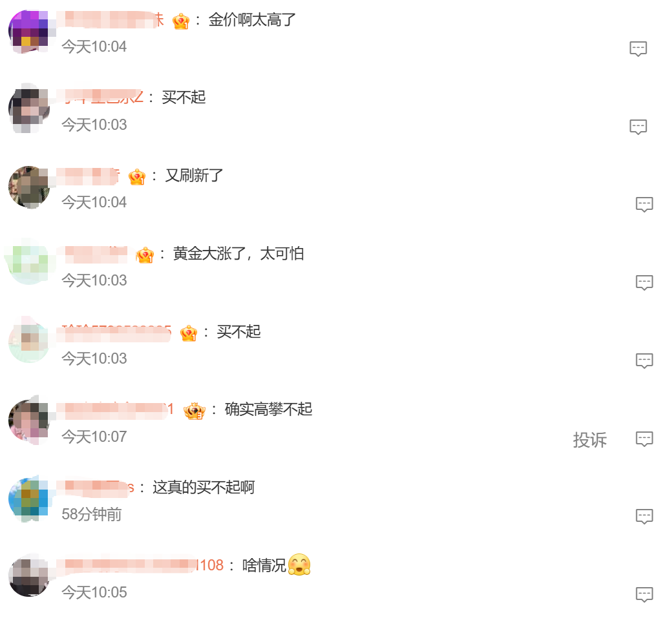Open avatar of the "金价啊太高了" commenter

coord(29,30)
